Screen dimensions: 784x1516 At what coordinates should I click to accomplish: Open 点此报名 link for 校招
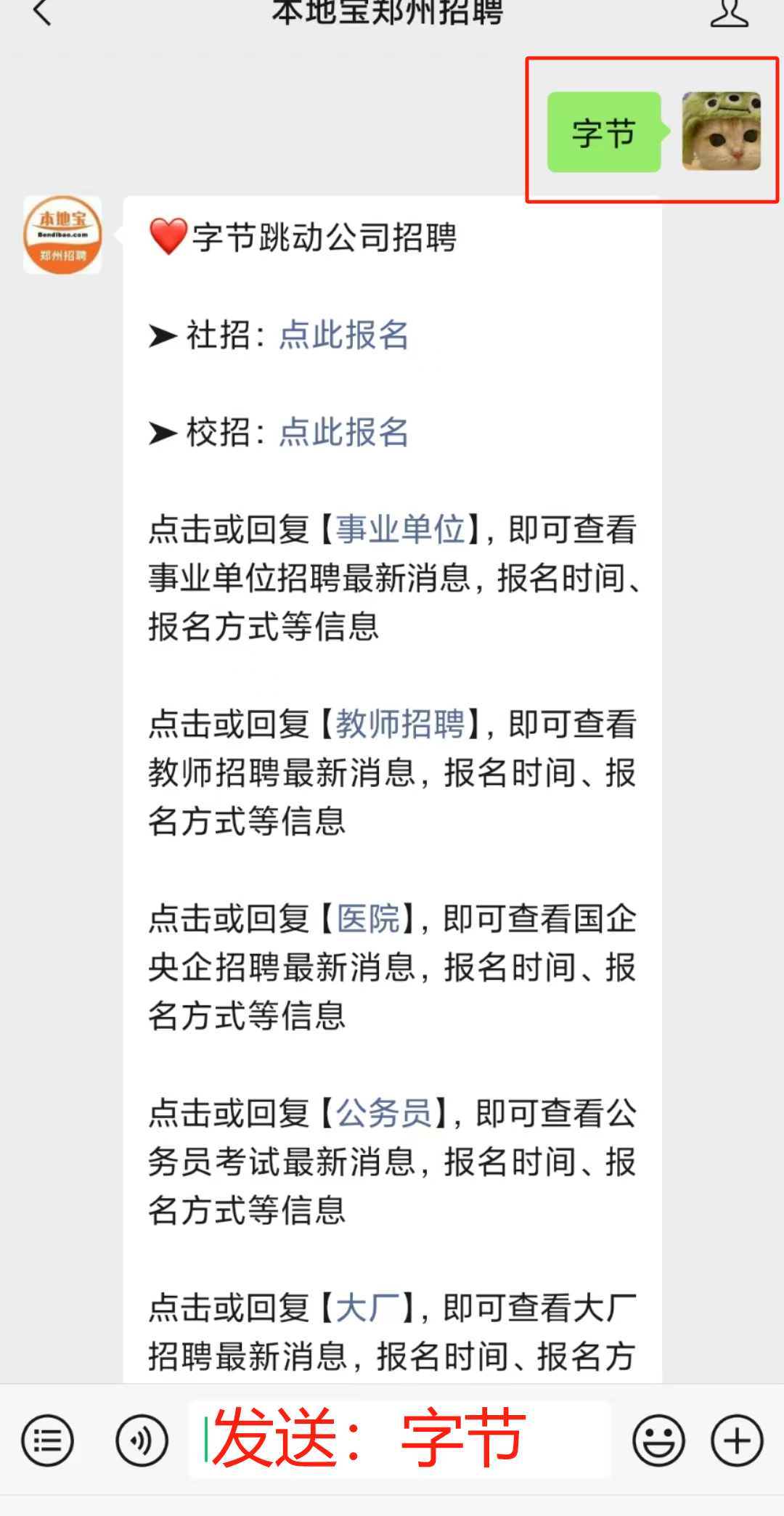[344, 432]
